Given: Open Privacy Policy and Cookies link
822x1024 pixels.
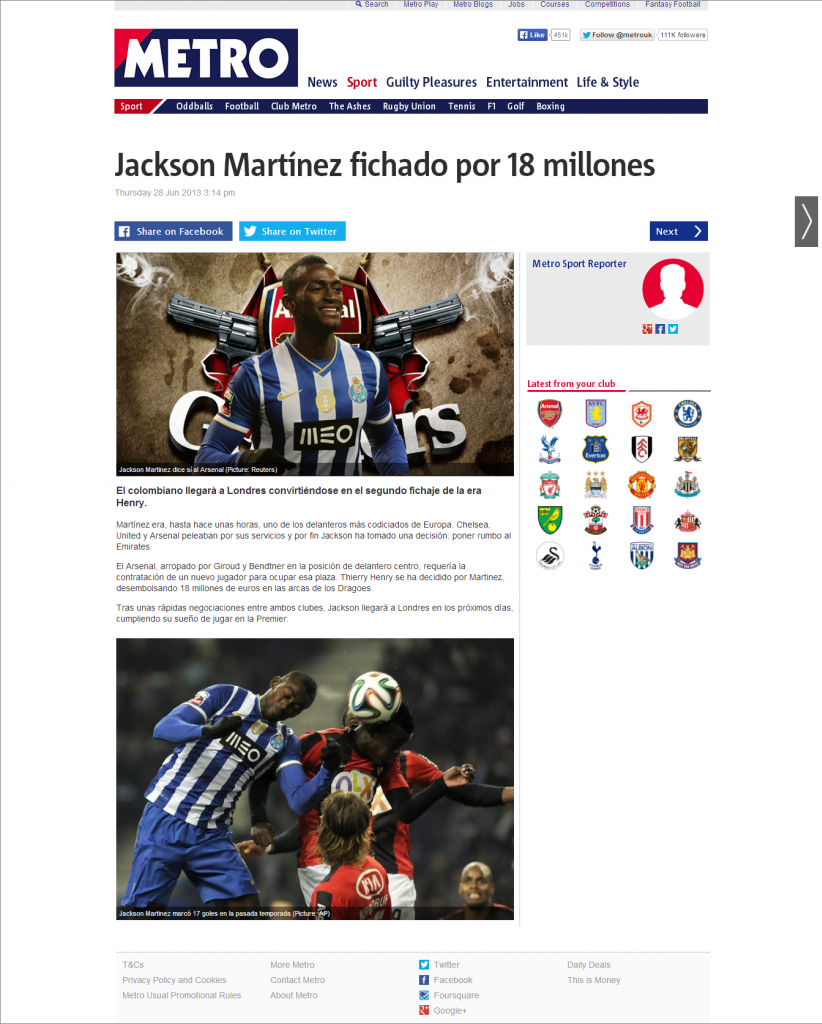Looking at the screenshot, I should click(x=174, y=980).
